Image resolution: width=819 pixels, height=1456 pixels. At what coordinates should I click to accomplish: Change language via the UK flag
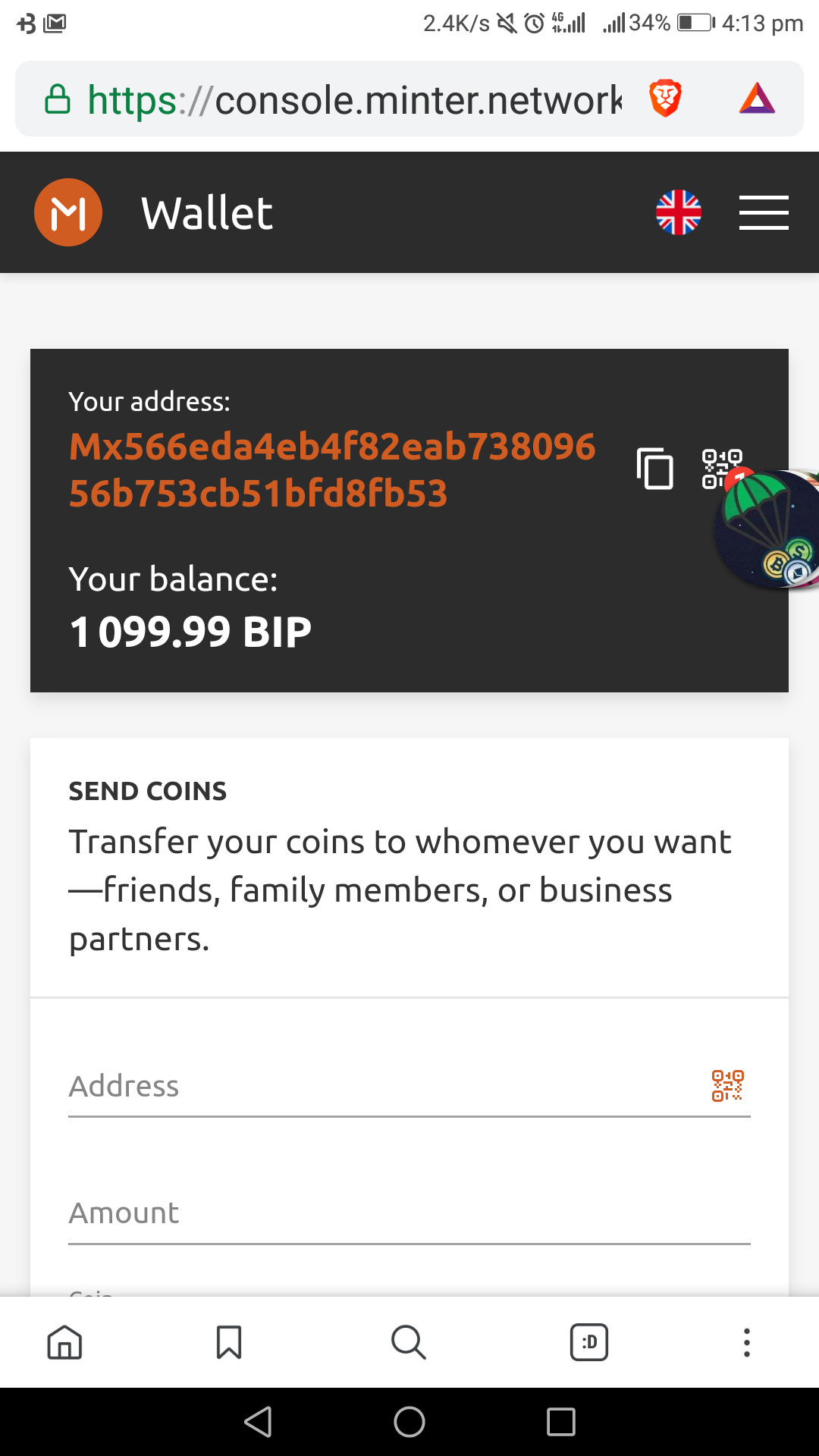click(x=679, y=212)
